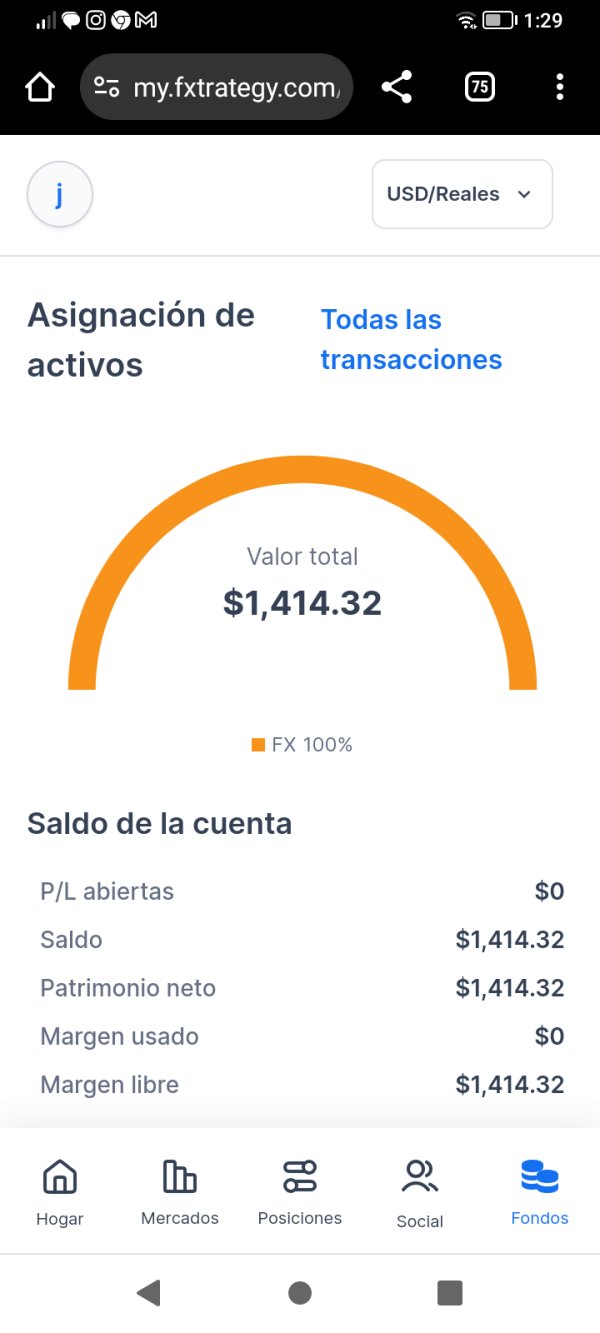Image resolution: width=600 pixels, height=1333 pixels.
Task: Open recent apps from navigation bar
Action: (450, 1293)
